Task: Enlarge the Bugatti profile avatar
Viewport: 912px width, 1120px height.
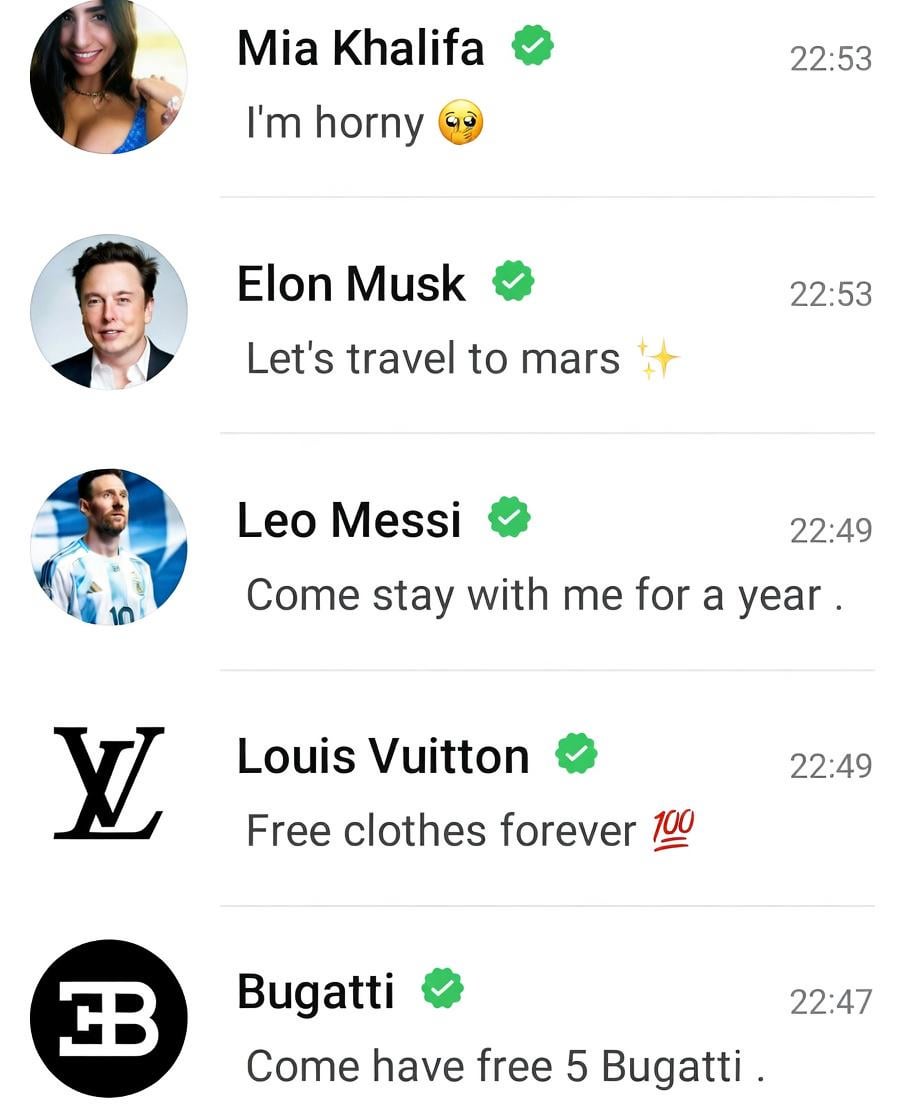Action: click(109, 1018)
